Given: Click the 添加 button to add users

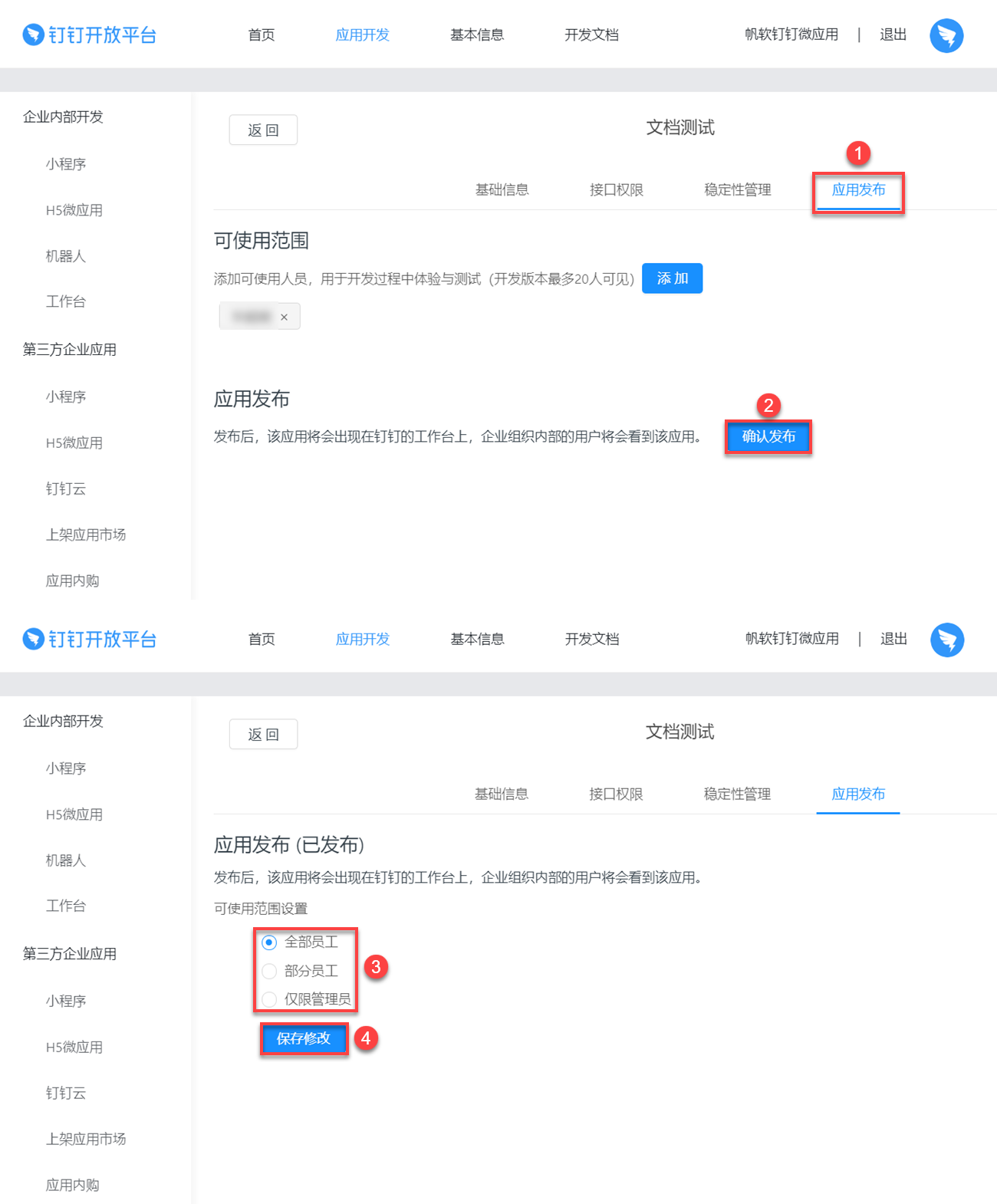Looking at the screenshot, I should [x=672, y=278].
